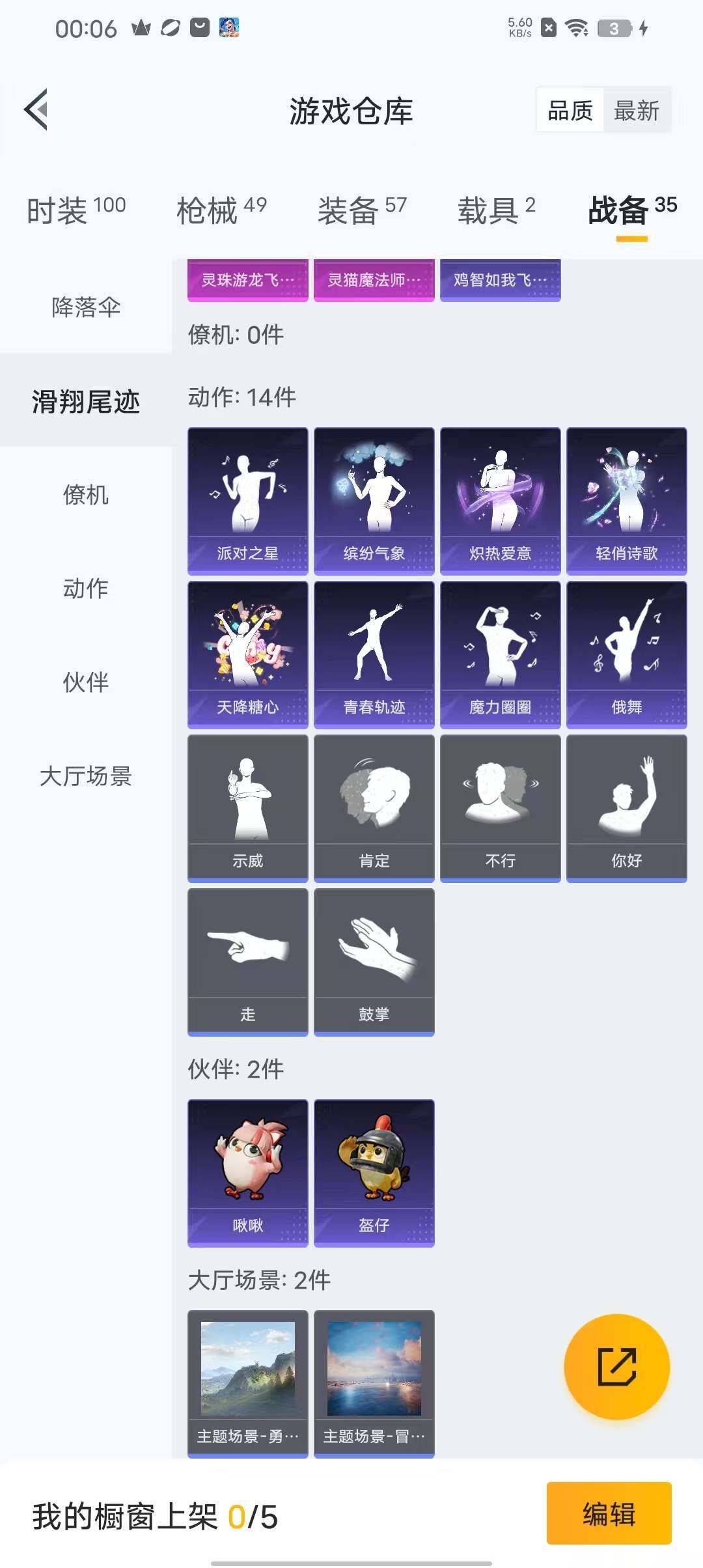The height and width of the screenshot is (1568, 703).
Task: Tap the 编辑 button
Action: click(609, 1513)
